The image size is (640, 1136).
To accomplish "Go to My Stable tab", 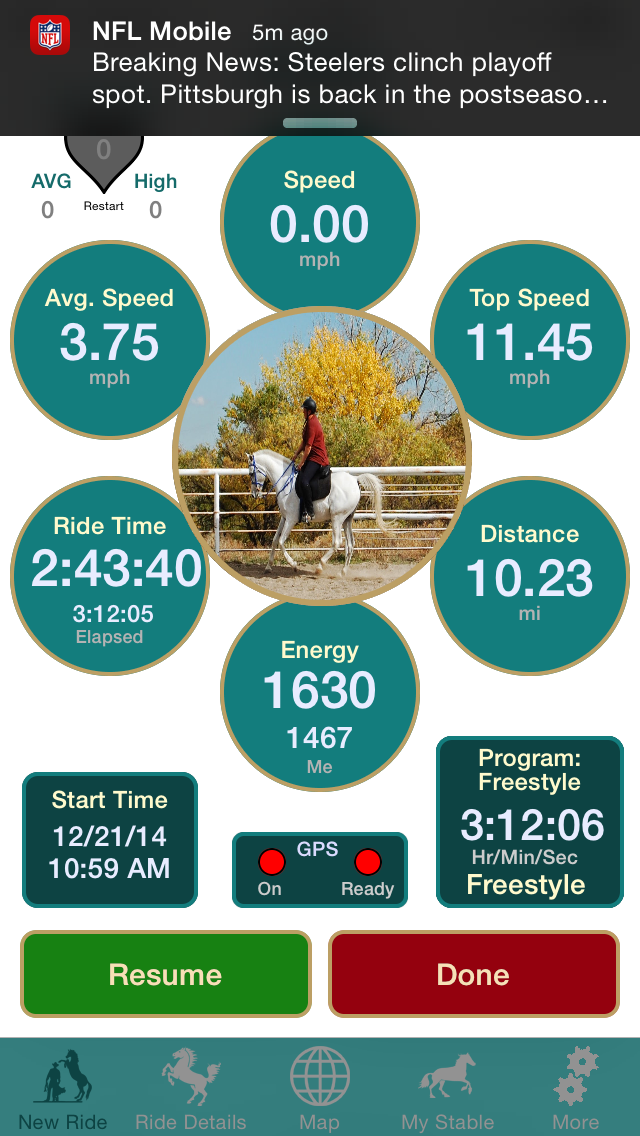I will [x=448, y=1087].
